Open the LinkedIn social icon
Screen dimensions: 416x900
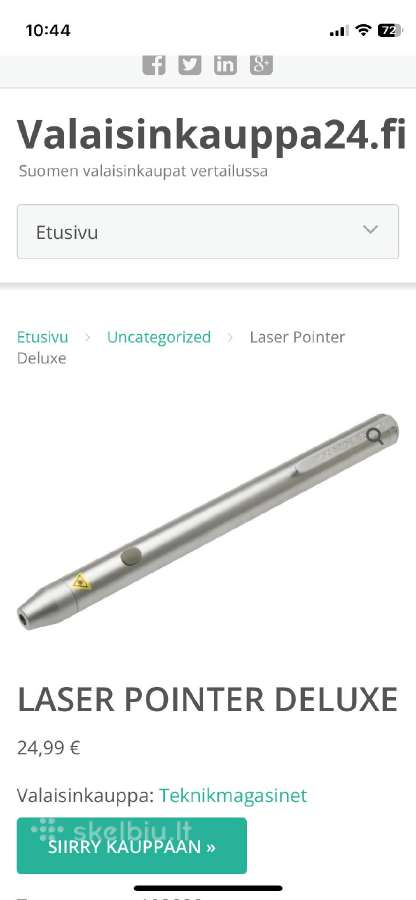click(225, 65)
